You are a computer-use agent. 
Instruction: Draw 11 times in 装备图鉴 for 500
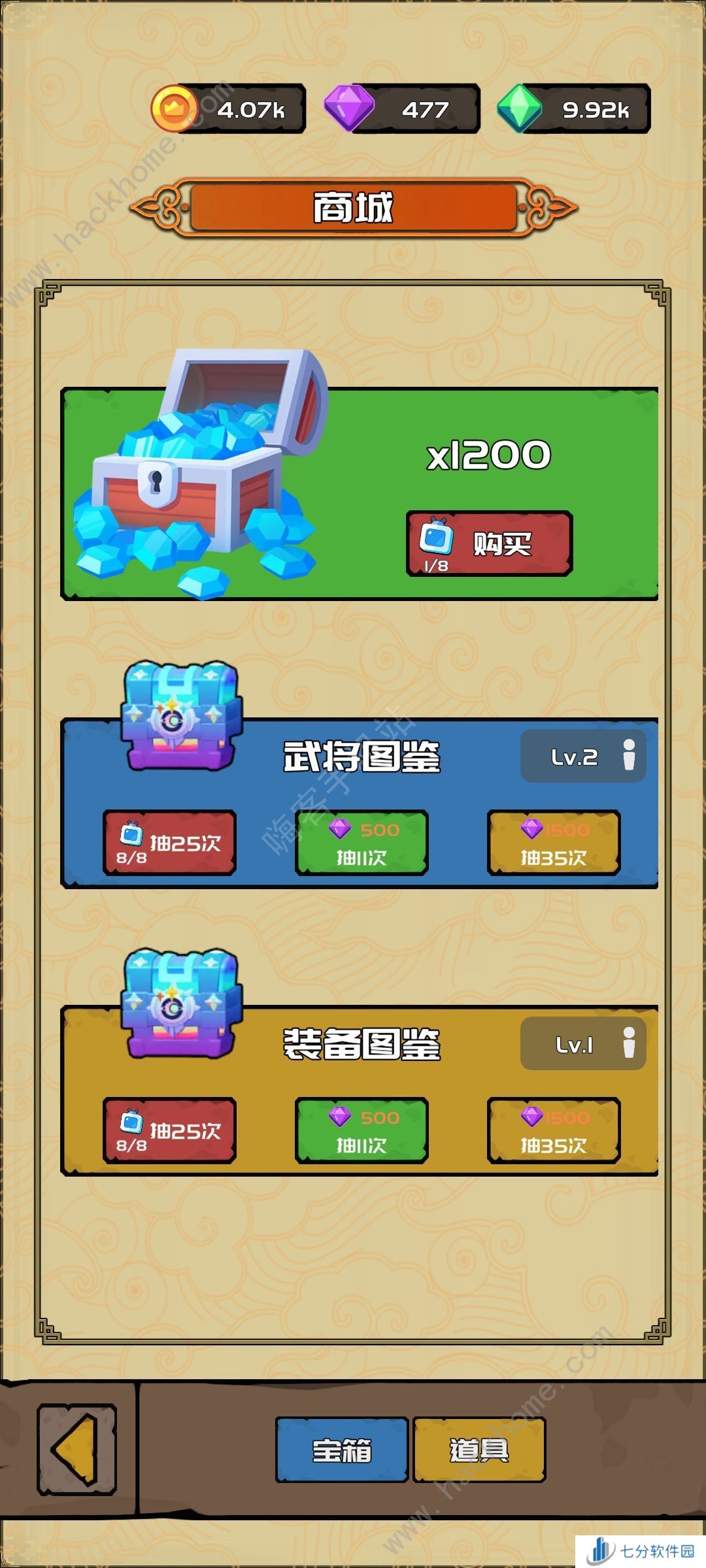[x=361, y=1130]
